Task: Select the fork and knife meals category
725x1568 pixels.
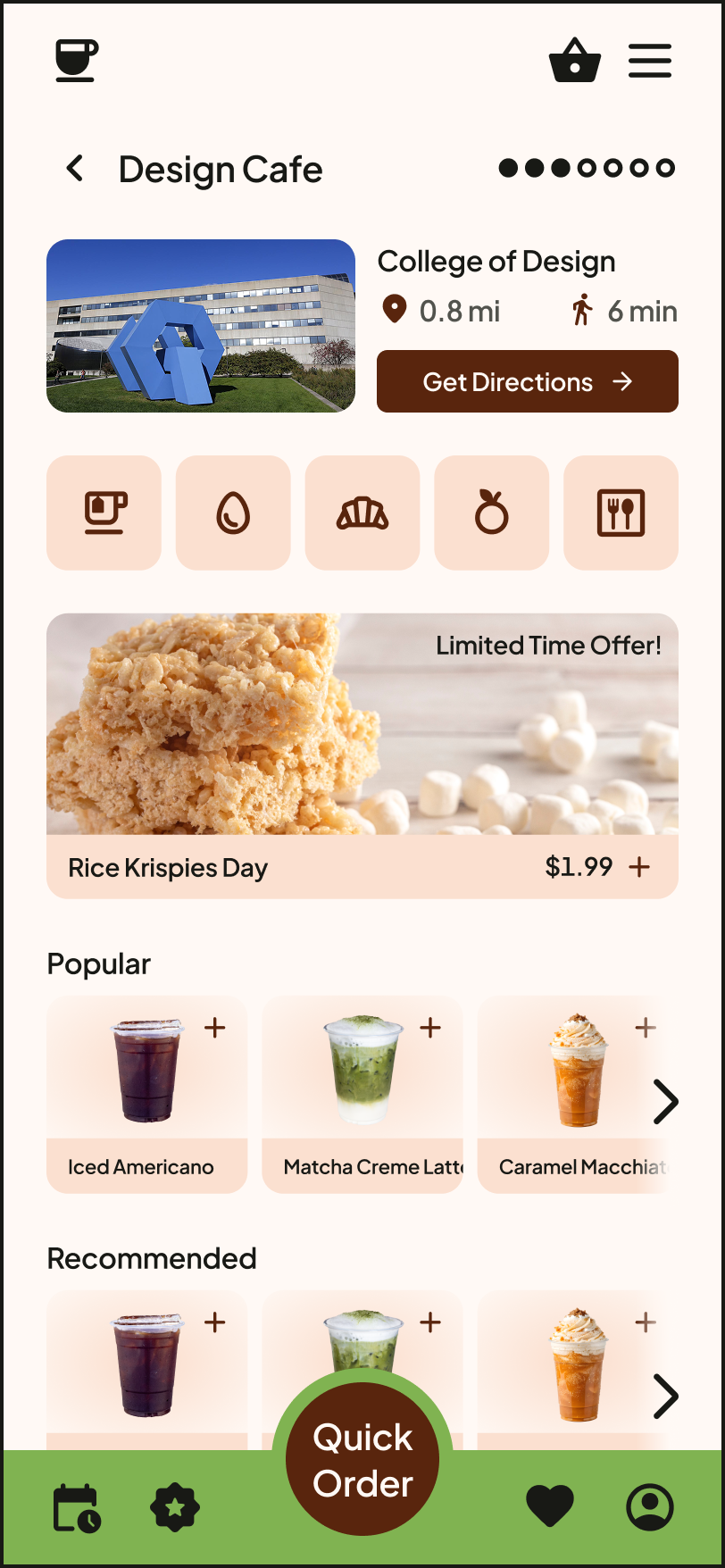Action: [621, 513]
